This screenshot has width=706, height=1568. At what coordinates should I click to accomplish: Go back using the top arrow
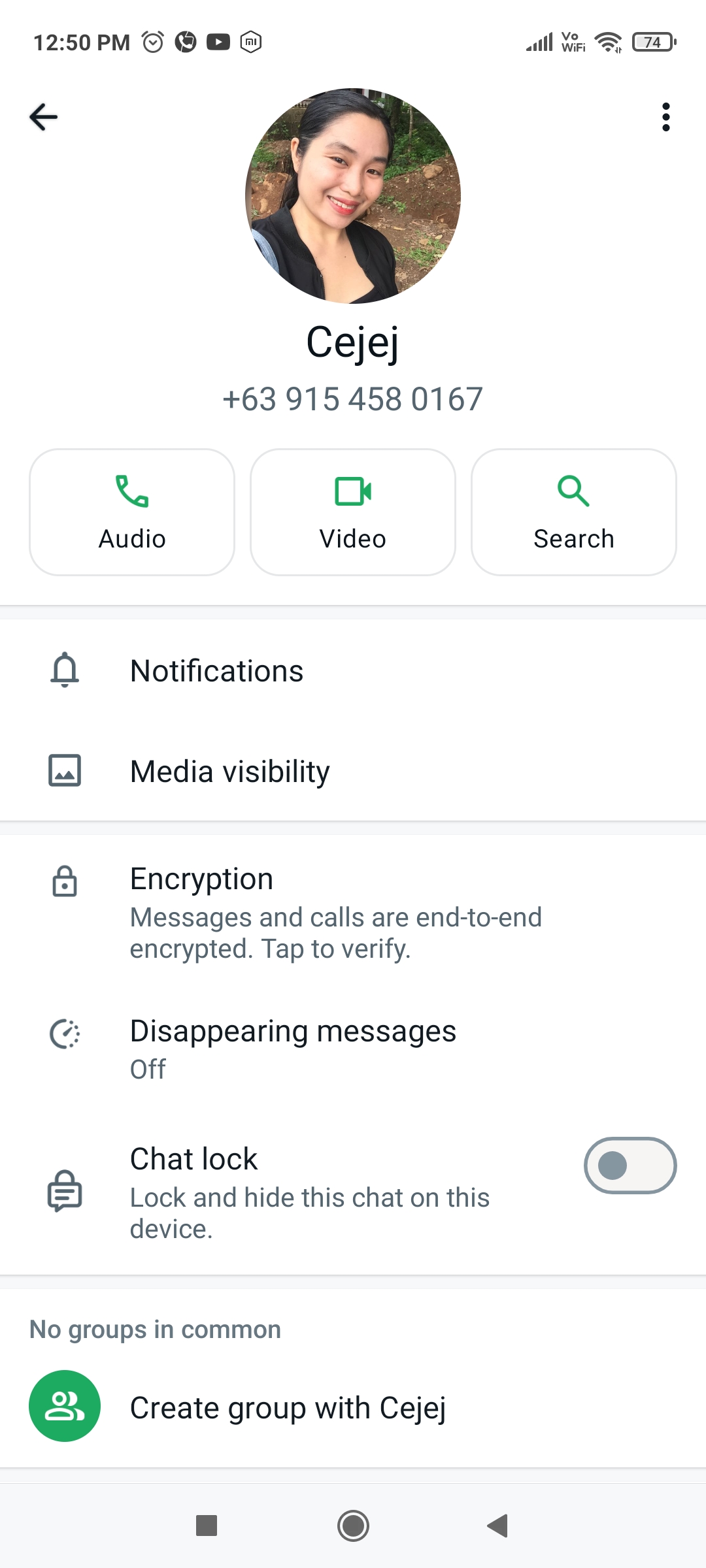click(44, 117)
